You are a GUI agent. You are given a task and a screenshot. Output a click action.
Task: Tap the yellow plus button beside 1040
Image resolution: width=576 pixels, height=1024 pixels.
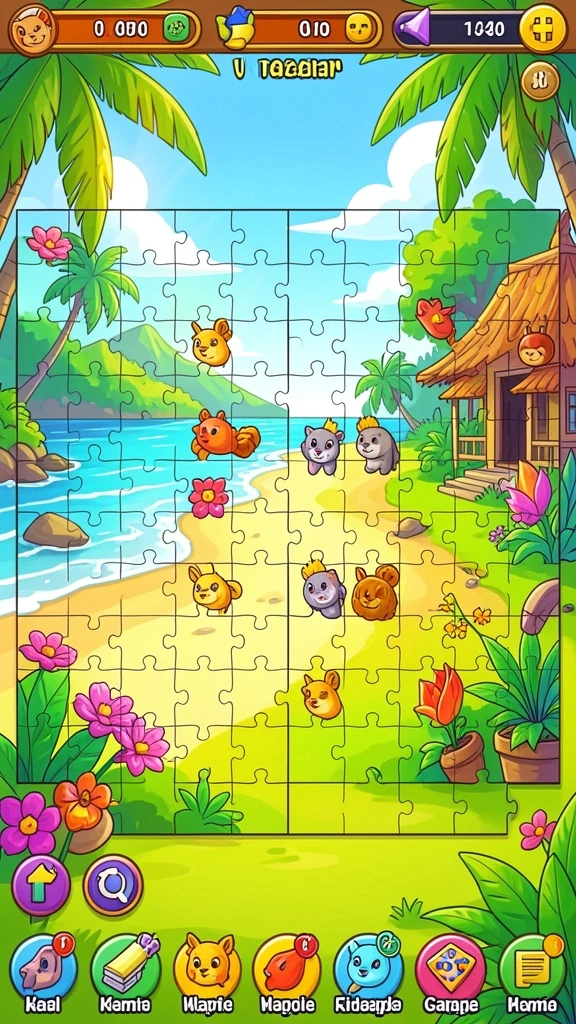[x=543, y=29]
